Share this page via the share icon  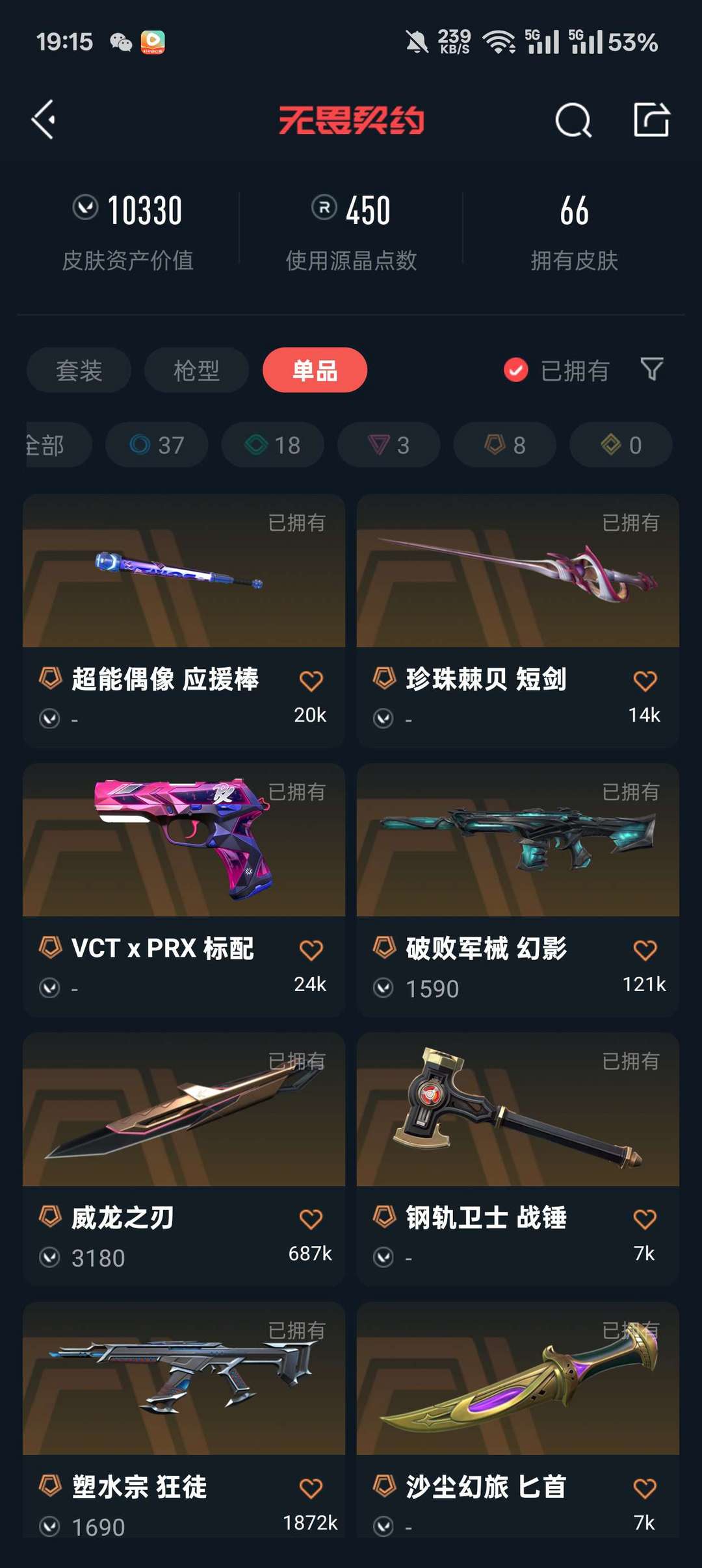[x=651, y=120]
